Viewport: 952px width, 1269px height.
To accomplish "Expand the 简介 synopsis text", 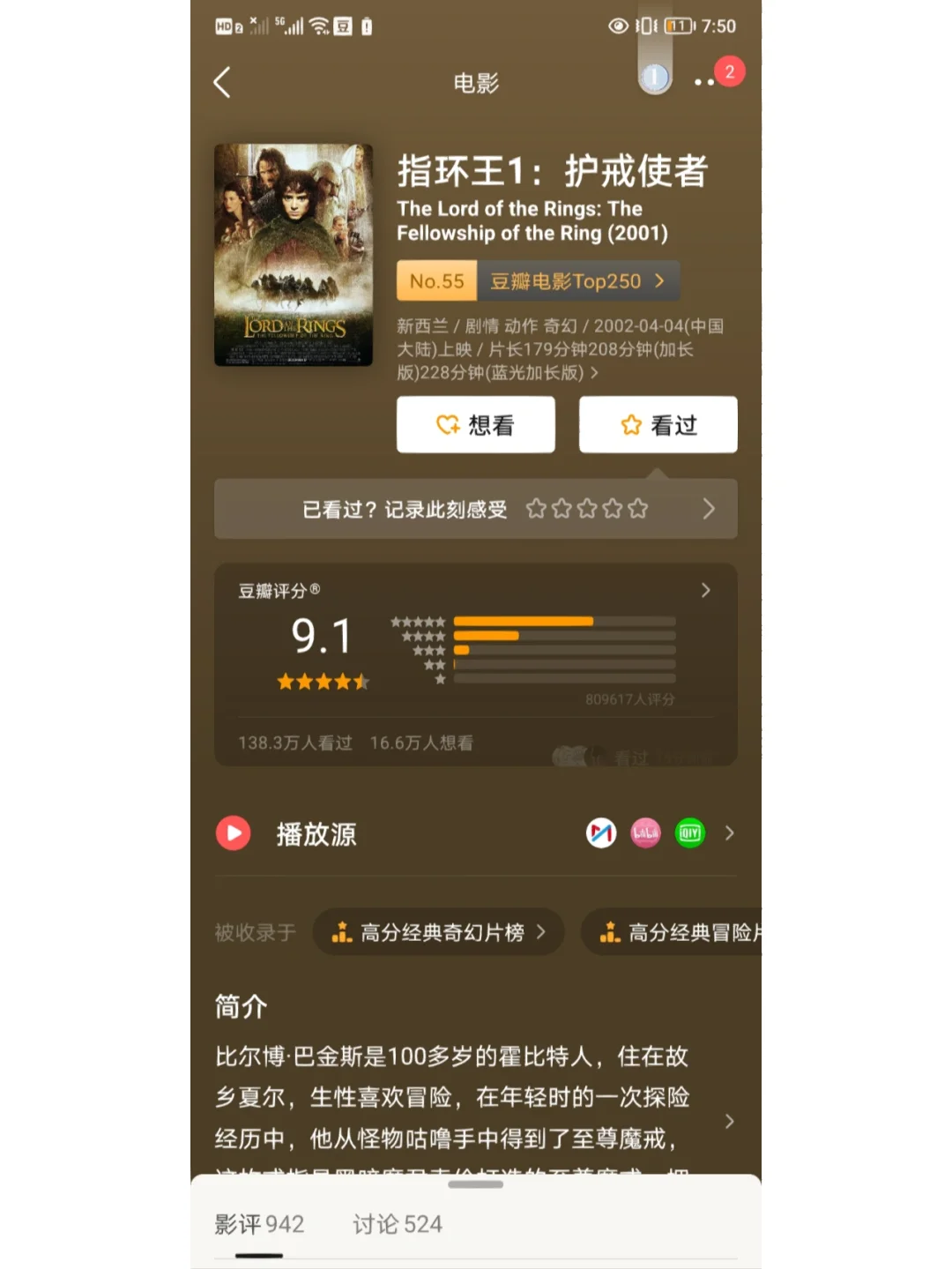I will [x=728, y=1121].
